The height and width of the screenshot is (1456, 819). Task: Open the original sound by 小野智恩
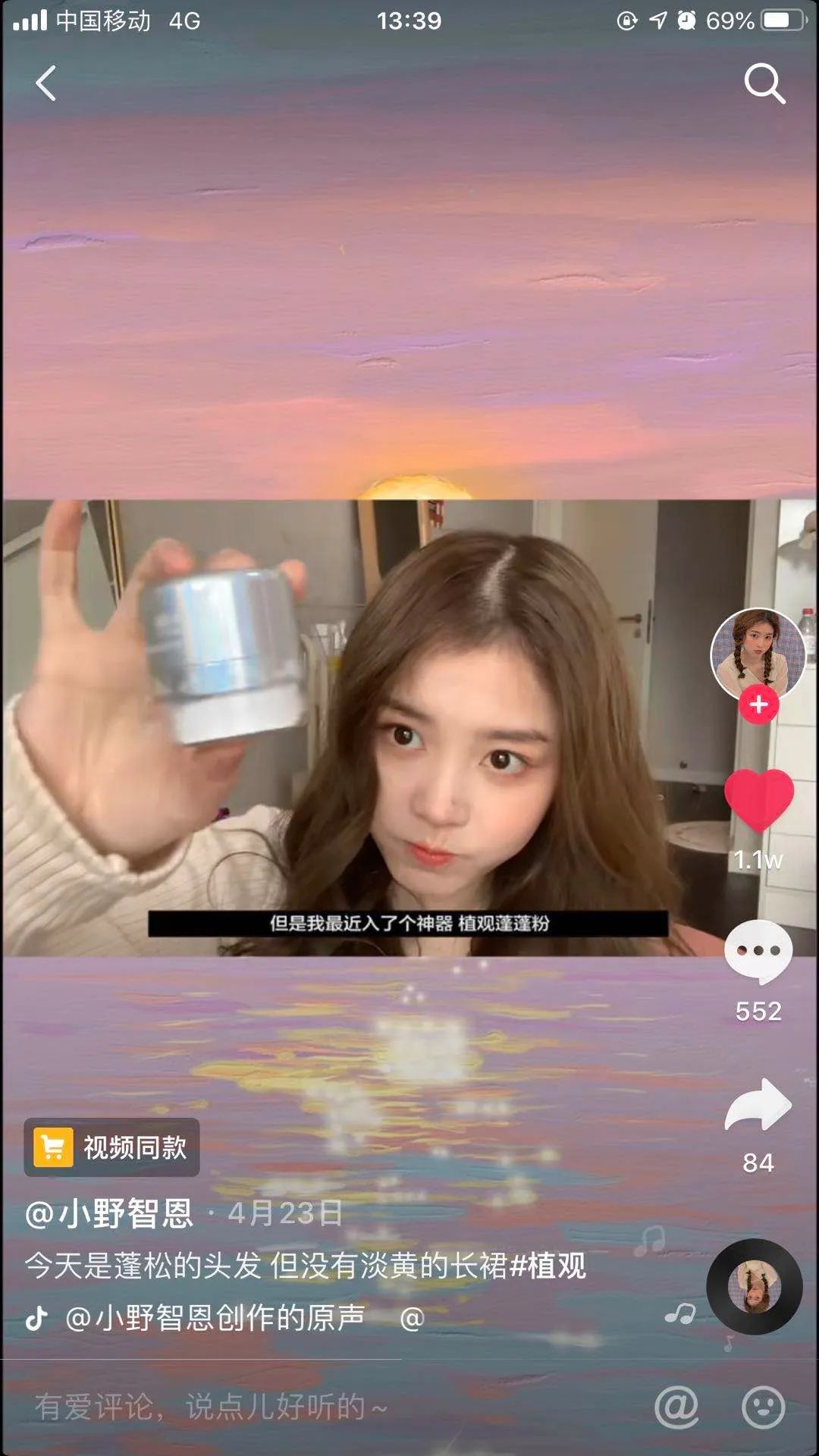point(215,1319)
